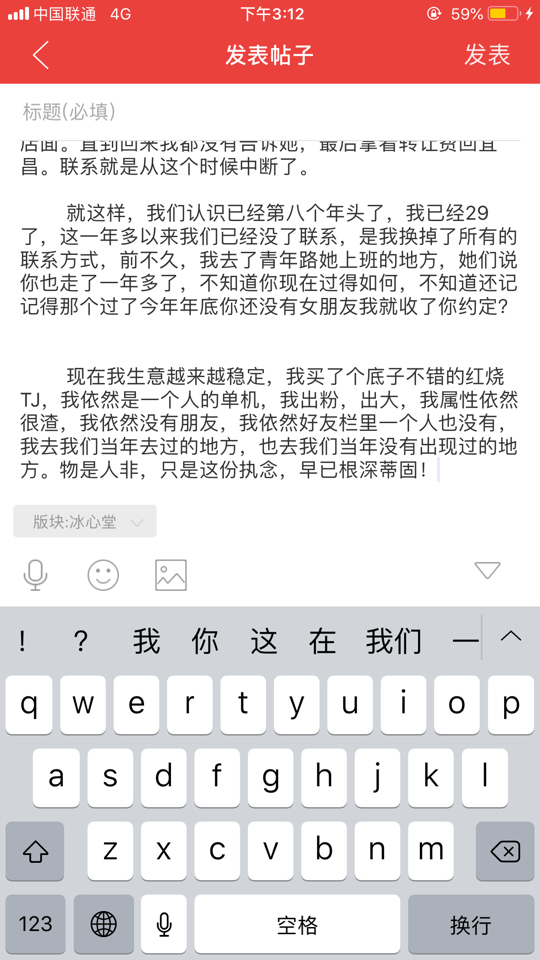Expand the keyboard suggestion list
Viewport: 540px width, 960px height.
(511, 637)
